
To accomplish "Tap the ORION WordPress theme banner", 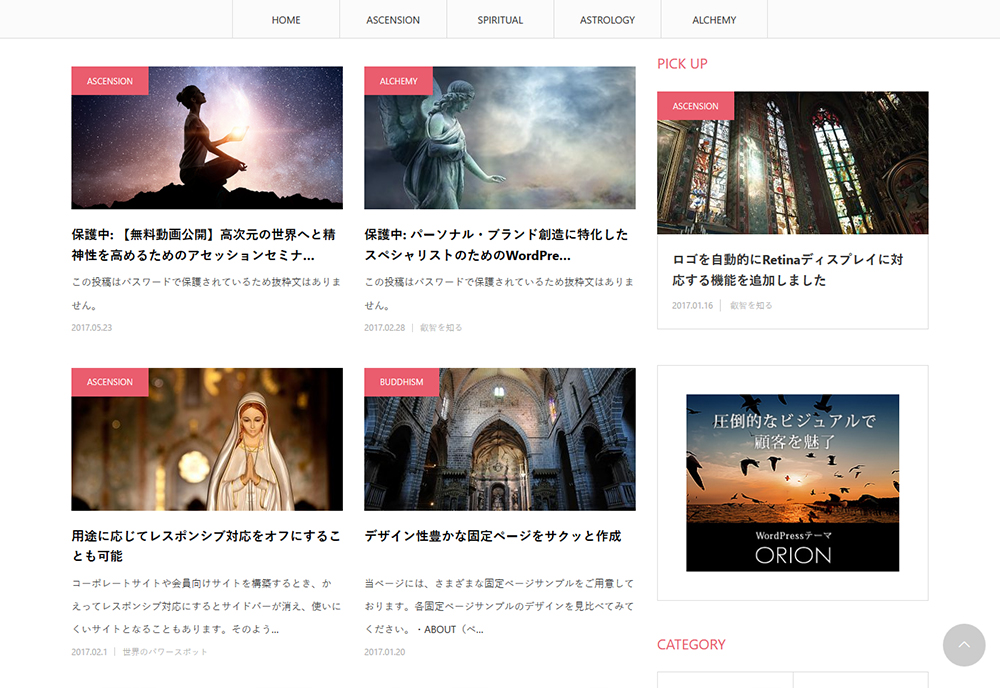I will pyautogui.click(x=792, y=482).
